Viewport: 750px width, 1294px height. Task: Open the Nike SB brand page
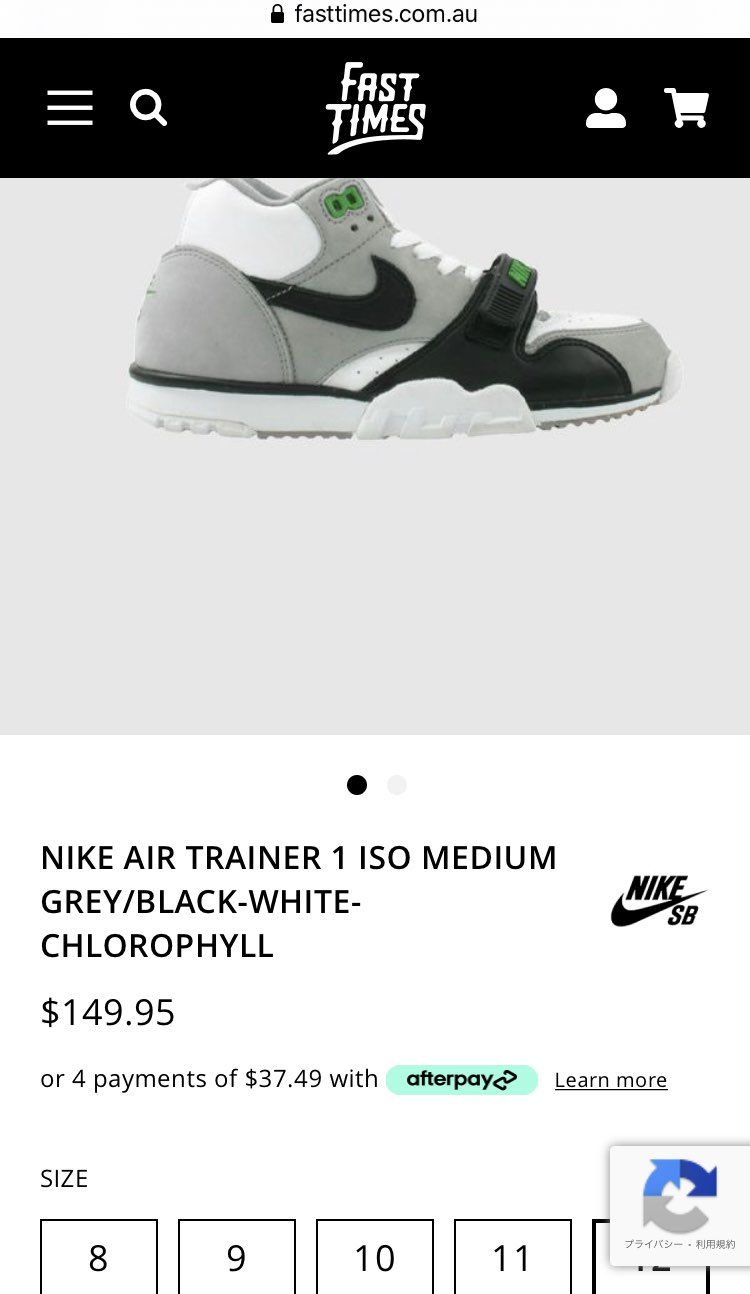pos(657,900)
